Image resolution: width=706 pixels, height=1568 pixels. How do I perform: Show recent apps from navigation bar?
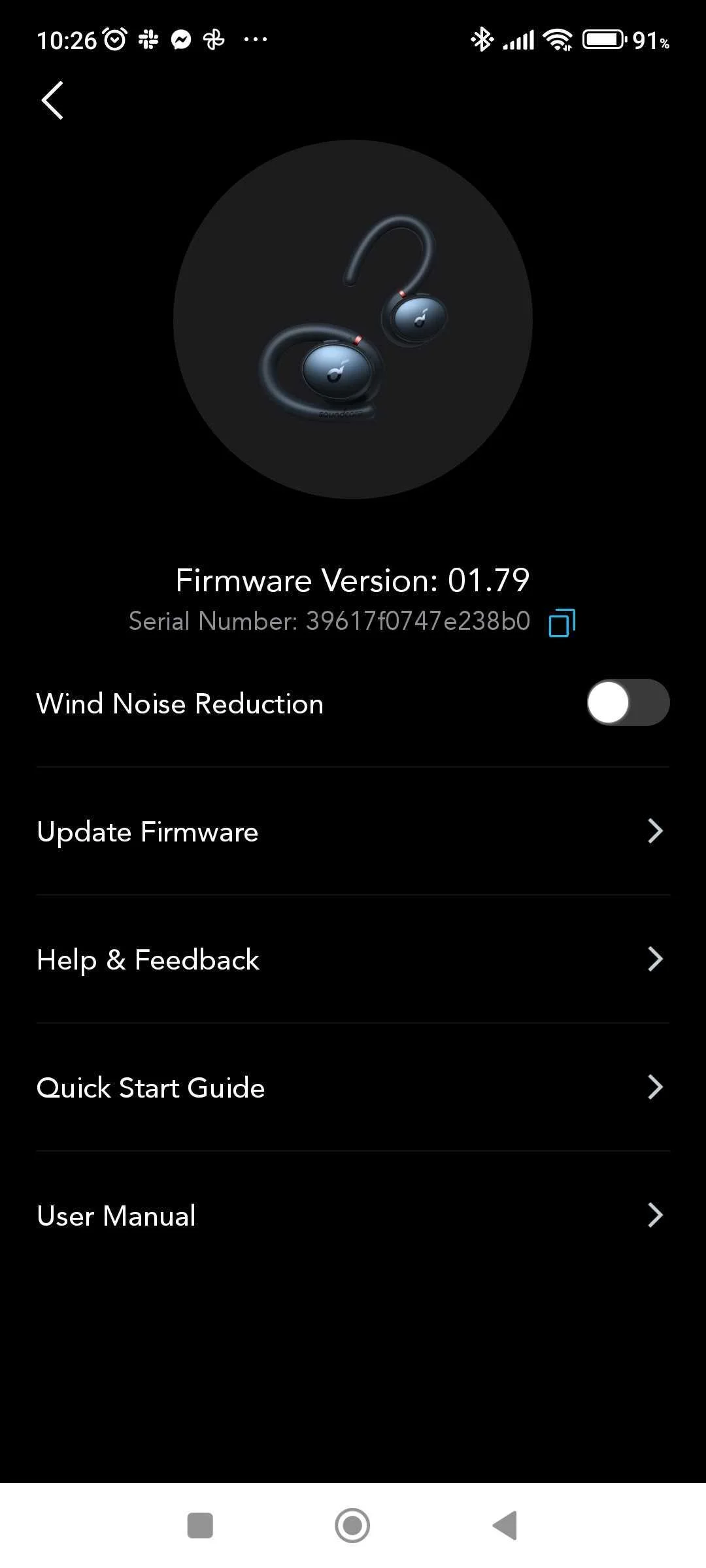click(200, 1526)
